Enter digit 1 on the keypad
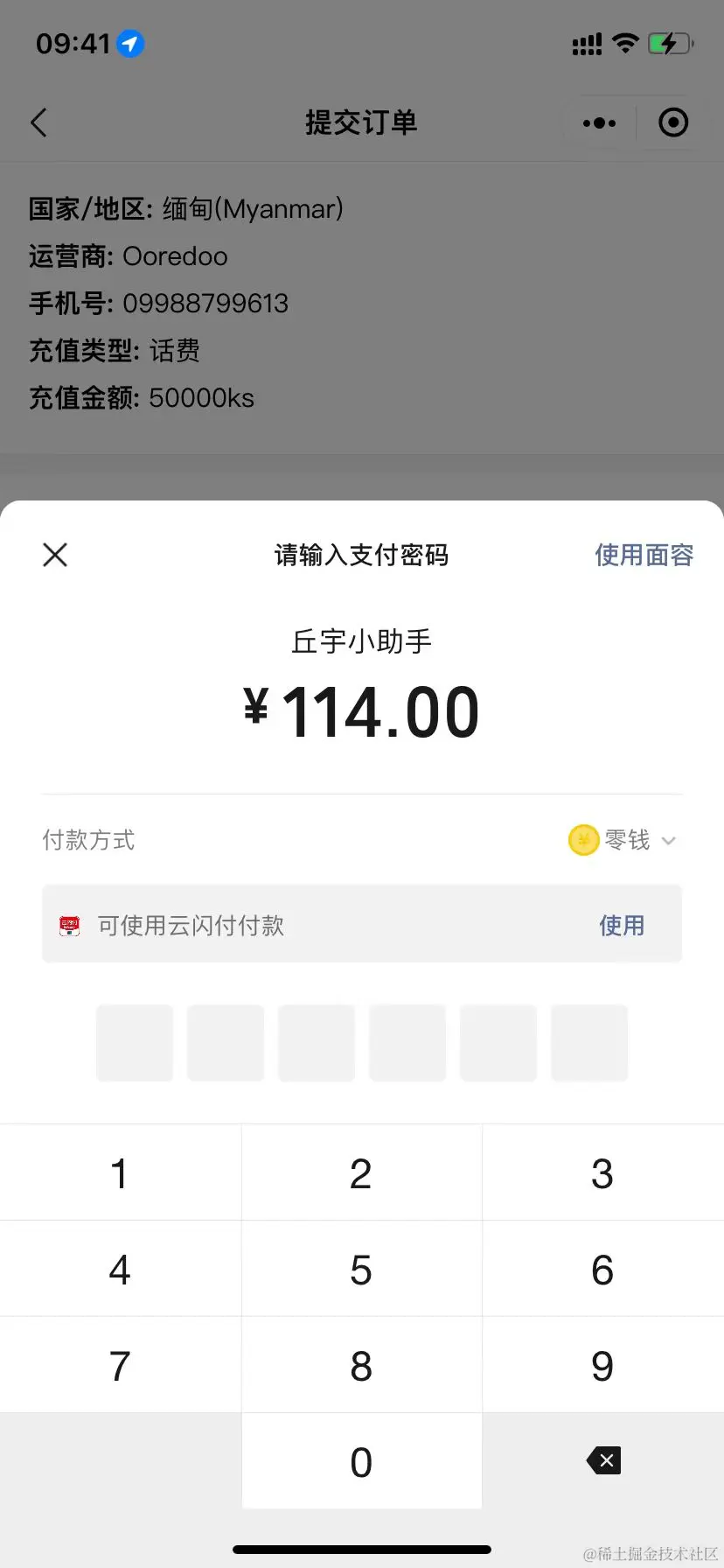The width and height of the screenshot is (724, 1568). (x=121, y=1173)
